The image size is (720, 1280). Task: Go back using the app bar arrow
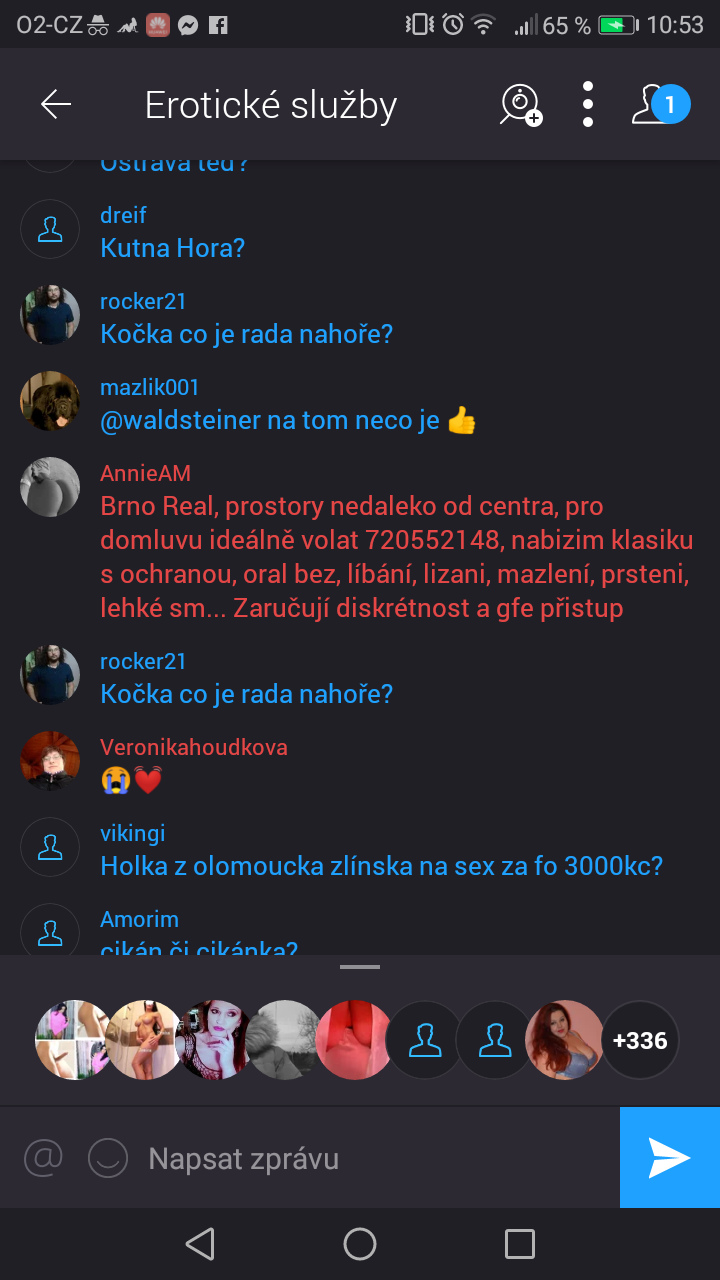point(56,104)
